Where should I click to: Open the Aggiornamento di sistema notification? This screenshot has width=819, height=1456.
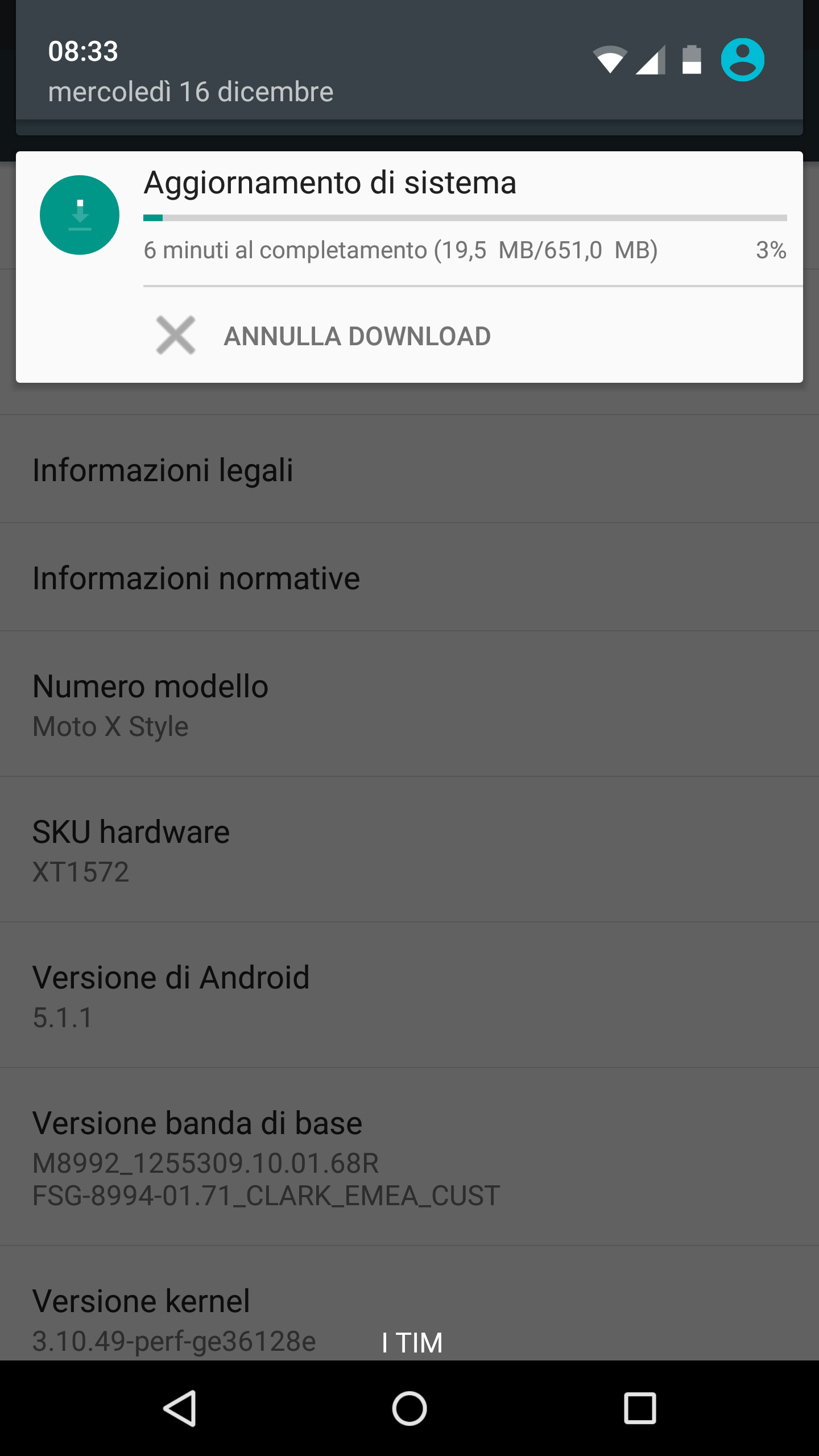(409, 219)
